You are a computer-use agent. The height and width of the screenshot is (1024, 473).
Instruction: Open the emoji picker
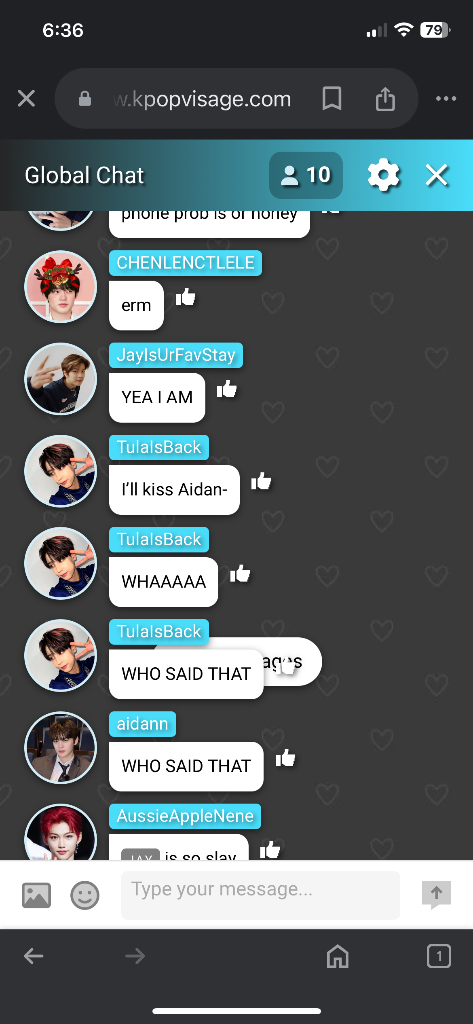coord(85,895)
